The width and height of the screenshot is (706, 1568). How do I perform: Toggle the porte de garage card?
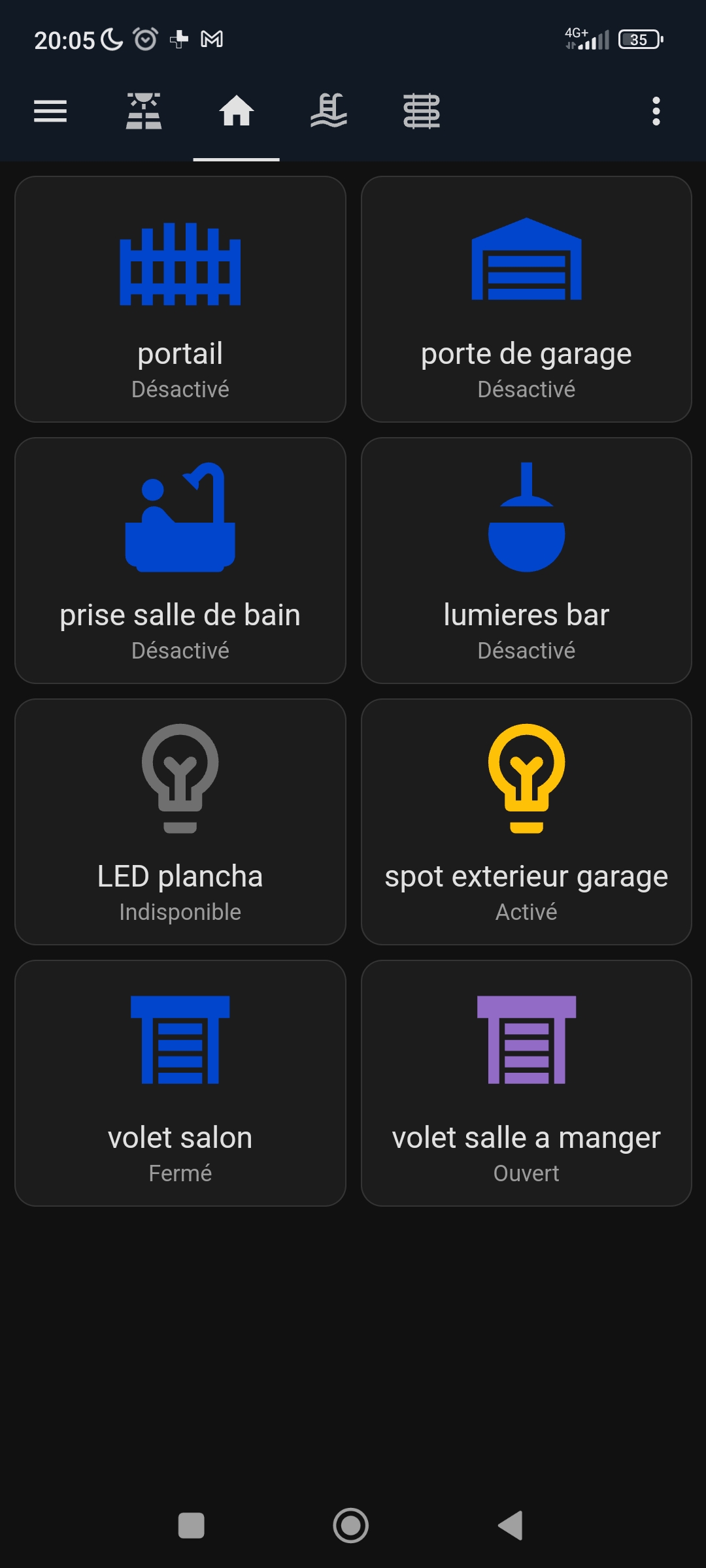click(526, 299)
